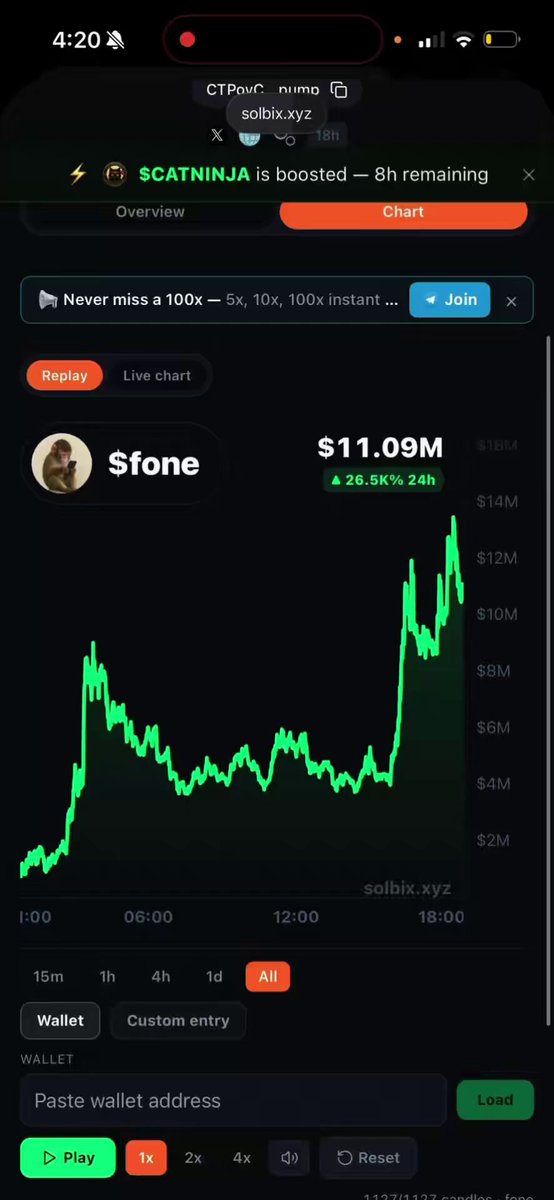This screenshot has width=554, height=1200.
Task: Select Replay mode
Action: click(64, 376)
